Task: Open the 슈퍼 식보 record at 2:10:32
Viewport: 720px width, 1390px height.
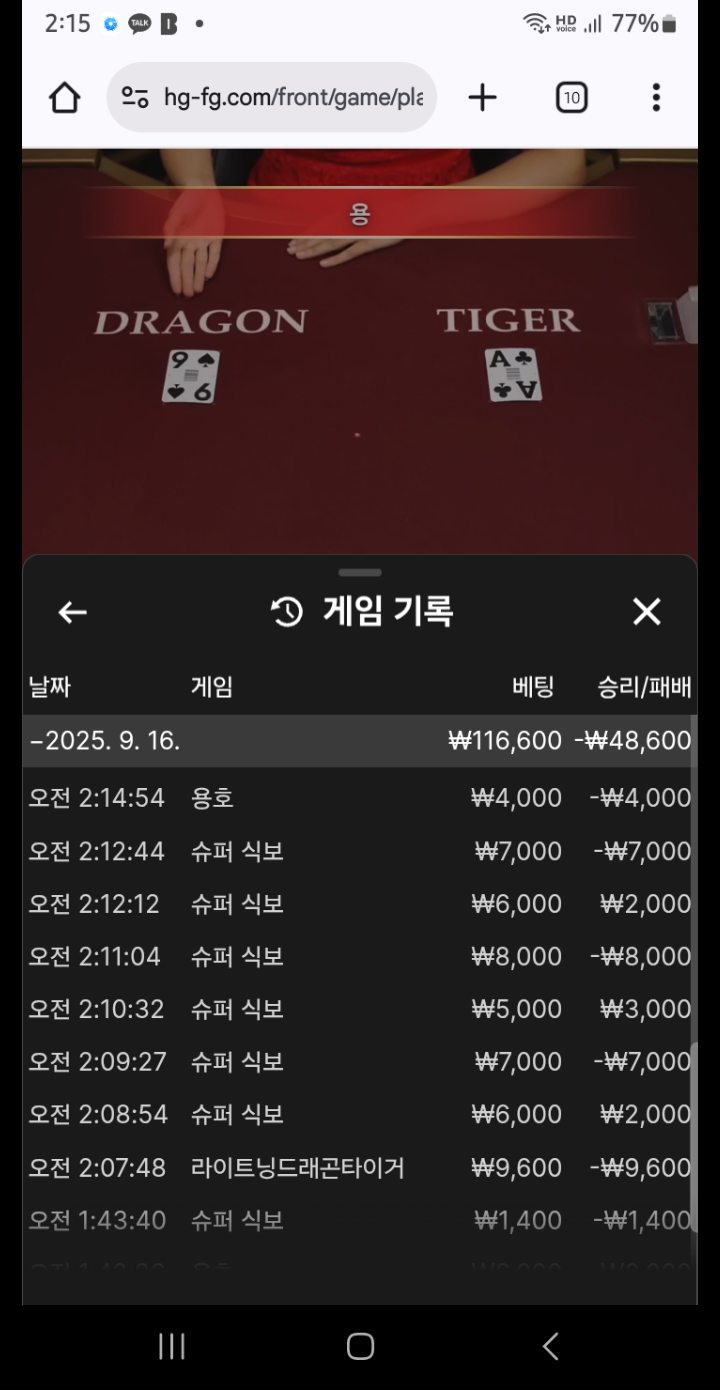Action: [358, 1009]
